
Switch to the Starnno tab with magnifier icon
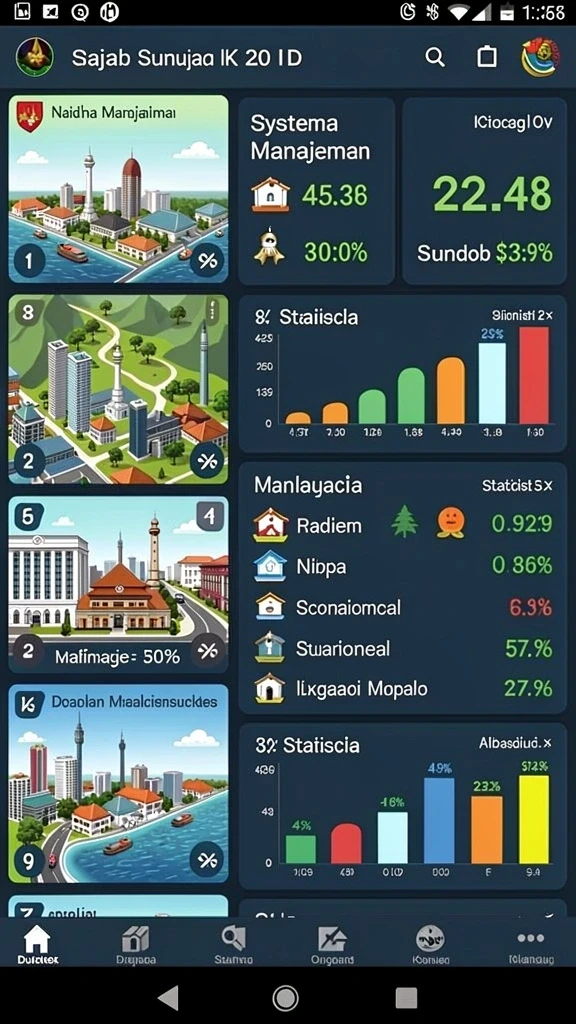pos(233,945)
